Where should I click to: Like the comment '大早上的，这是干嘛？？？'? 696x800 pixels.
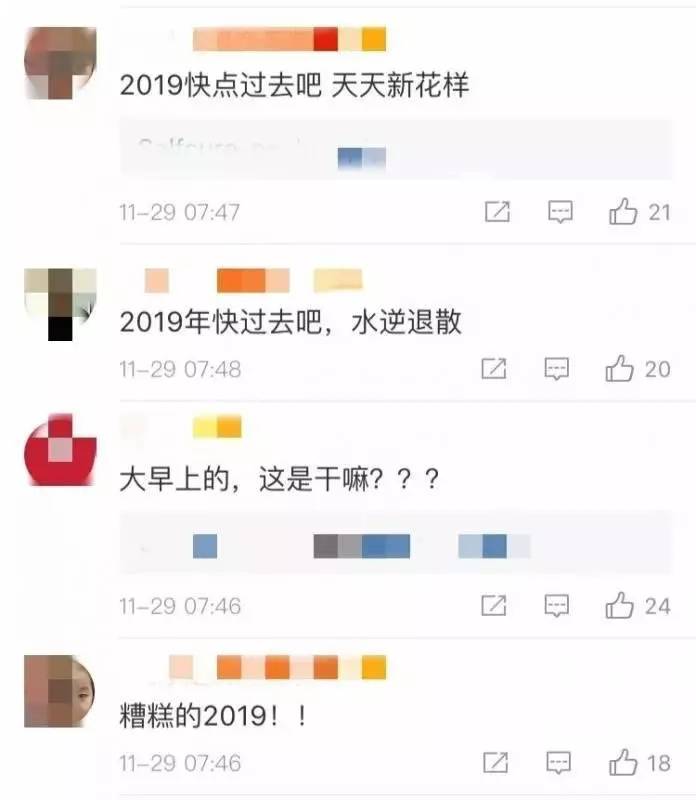pos(622,605)
